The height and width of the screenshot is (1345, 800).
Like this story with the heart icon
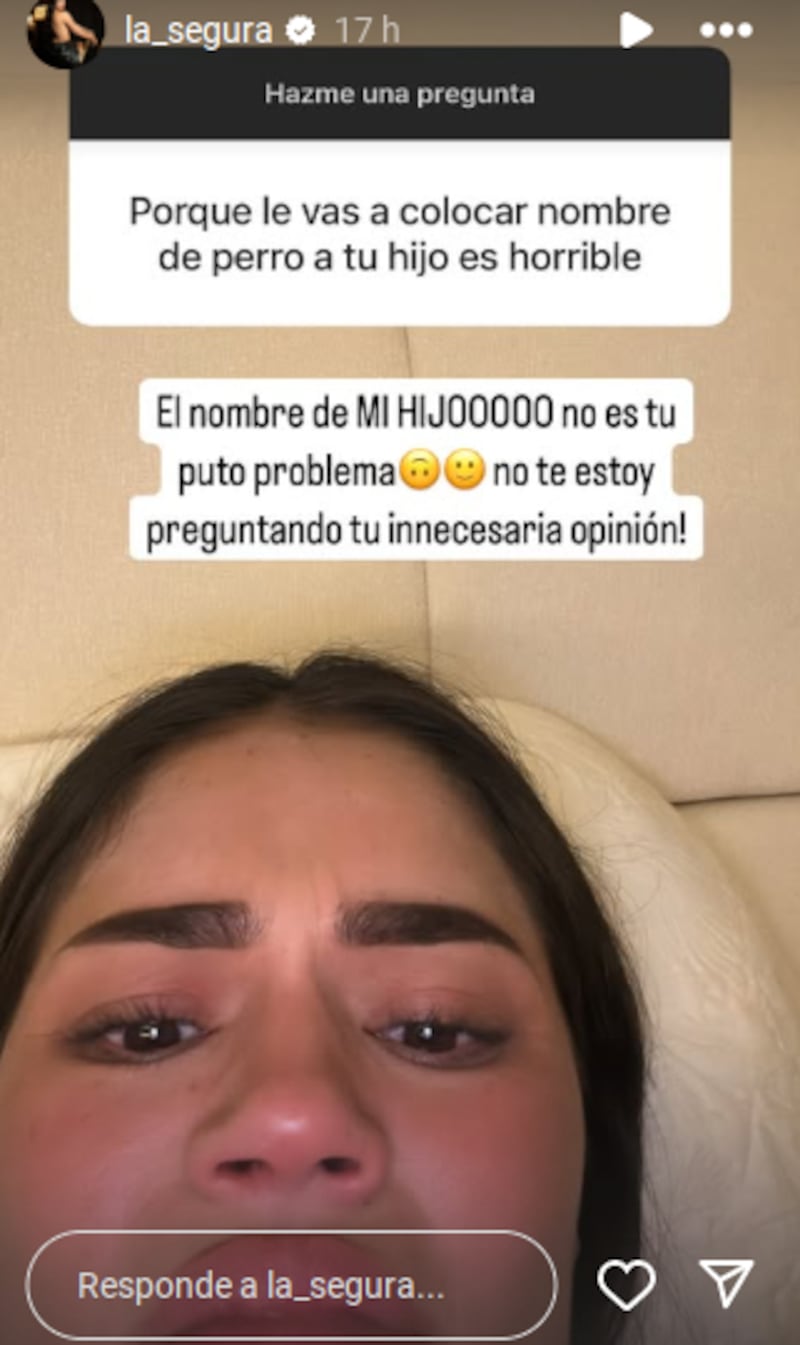click(626, 1284)
